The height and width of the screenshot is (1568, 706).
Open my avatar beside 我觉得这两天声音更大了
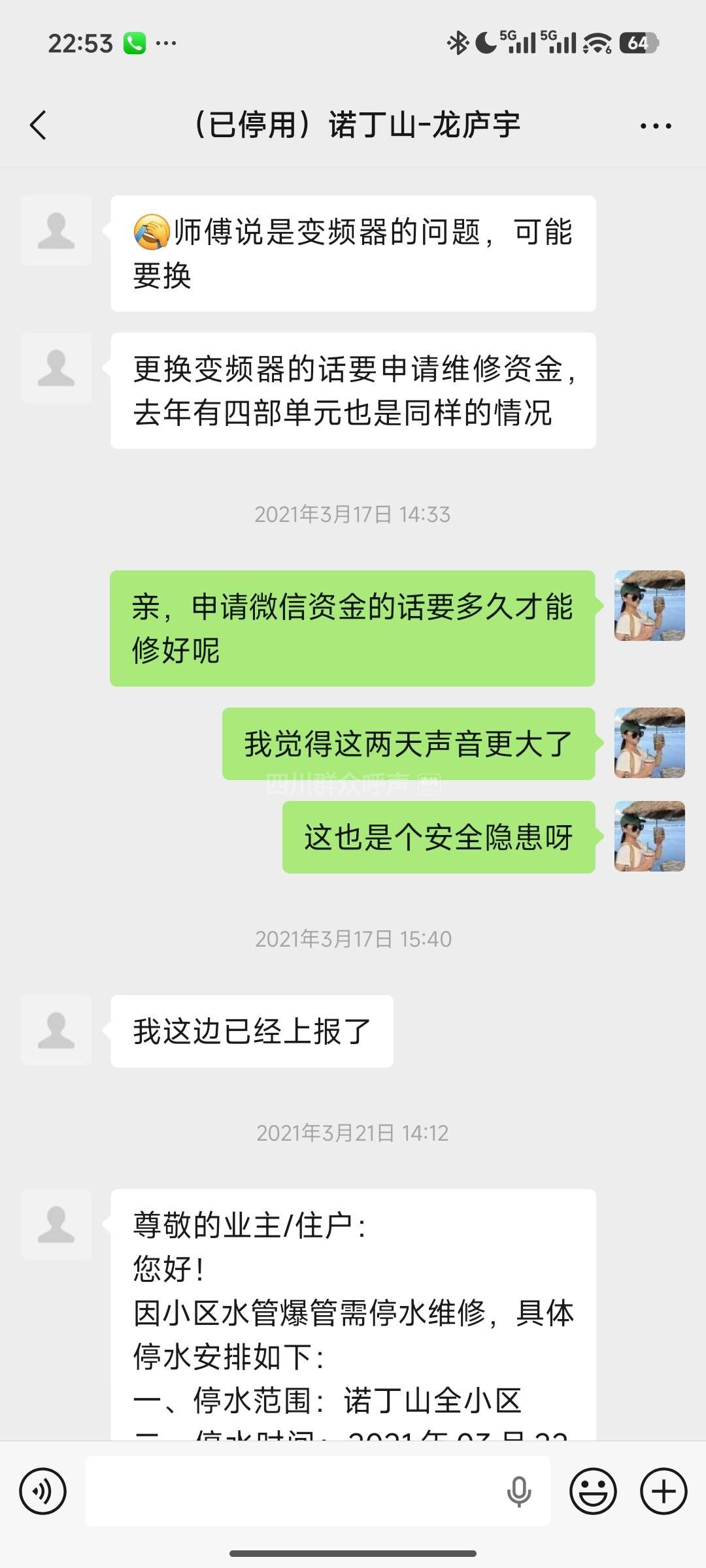click(x=649, y=743)
